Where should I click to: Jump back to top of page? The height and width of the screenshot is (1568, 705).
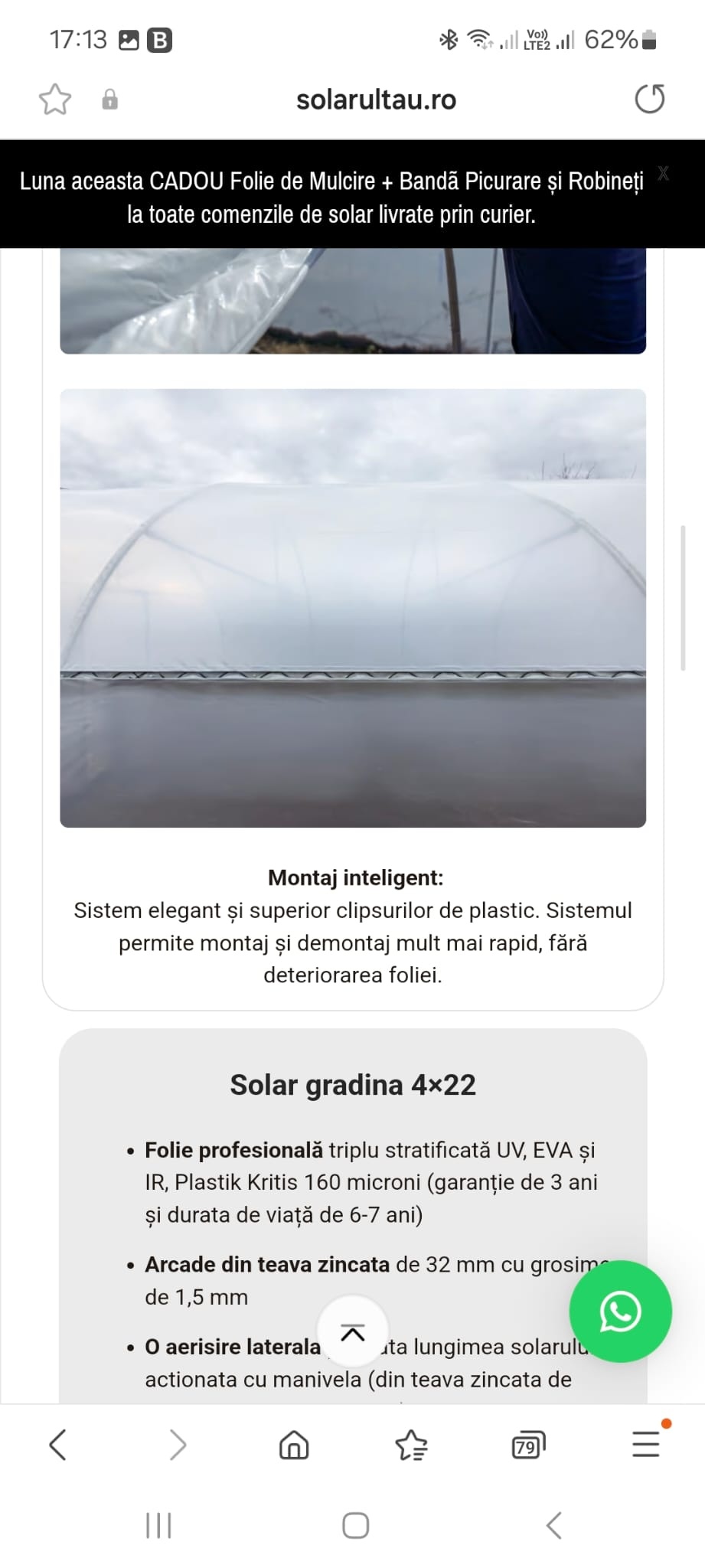(x=352, y=1332)
